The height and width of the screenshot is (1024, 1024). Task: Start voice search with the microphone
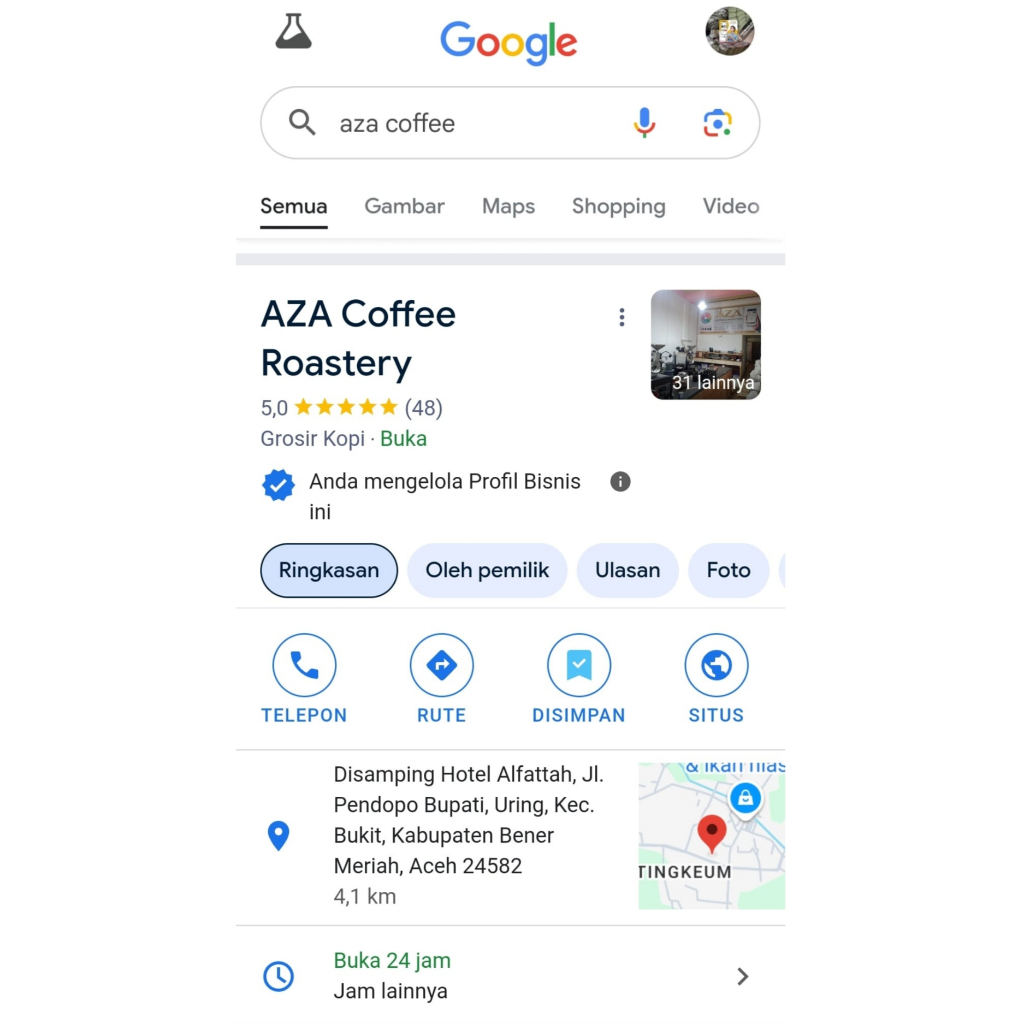click(644, 123)
